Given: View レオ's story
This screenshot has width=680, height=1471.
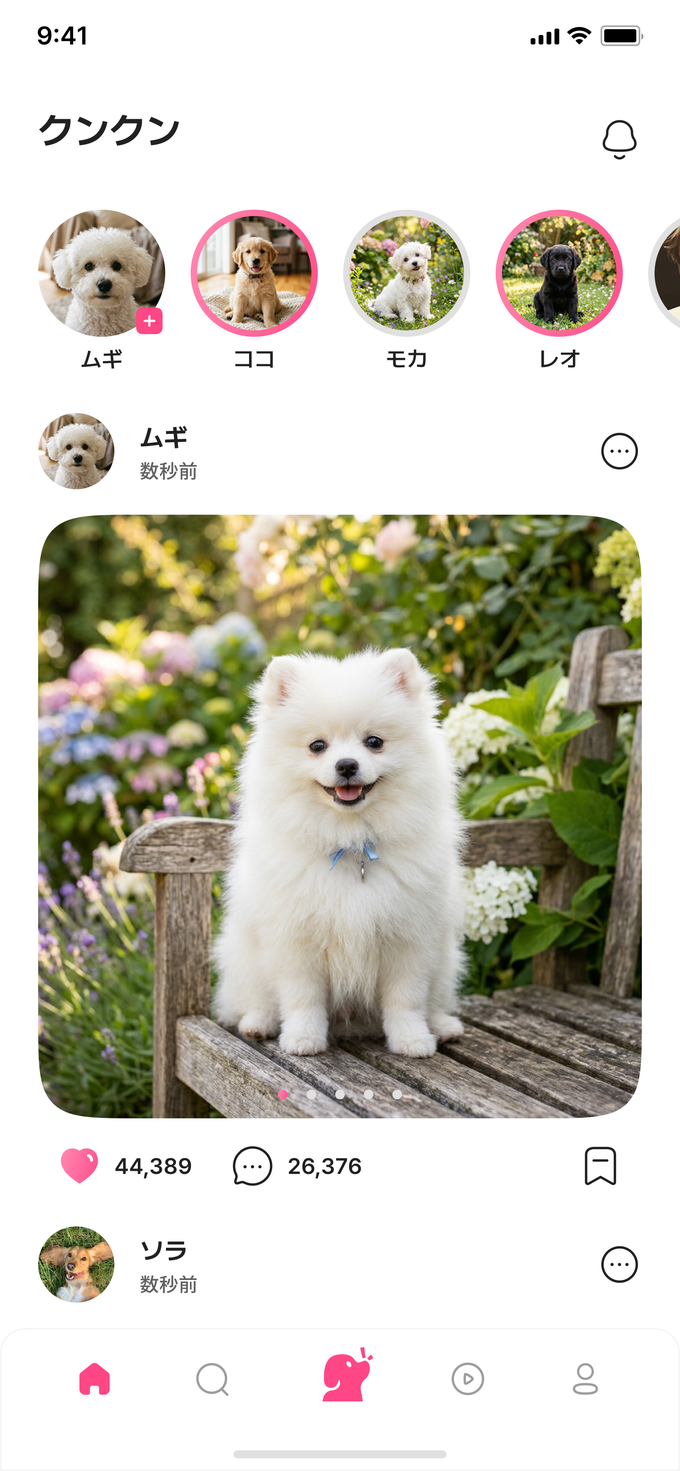Looking at the screenshot, I should coord(560,272).
